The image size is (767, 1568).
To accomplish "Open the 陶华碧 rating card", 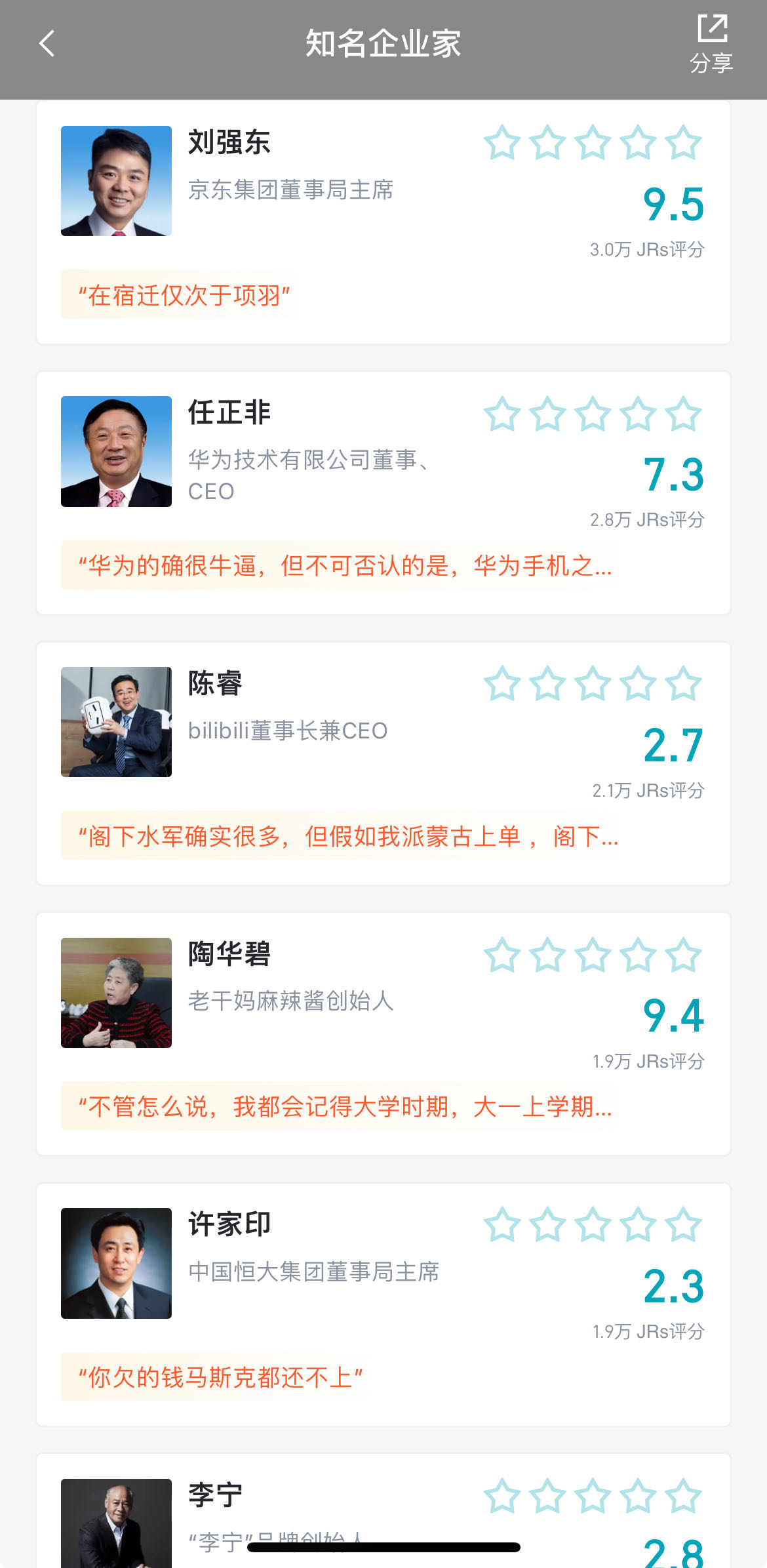I will click(x=229, y=954).
